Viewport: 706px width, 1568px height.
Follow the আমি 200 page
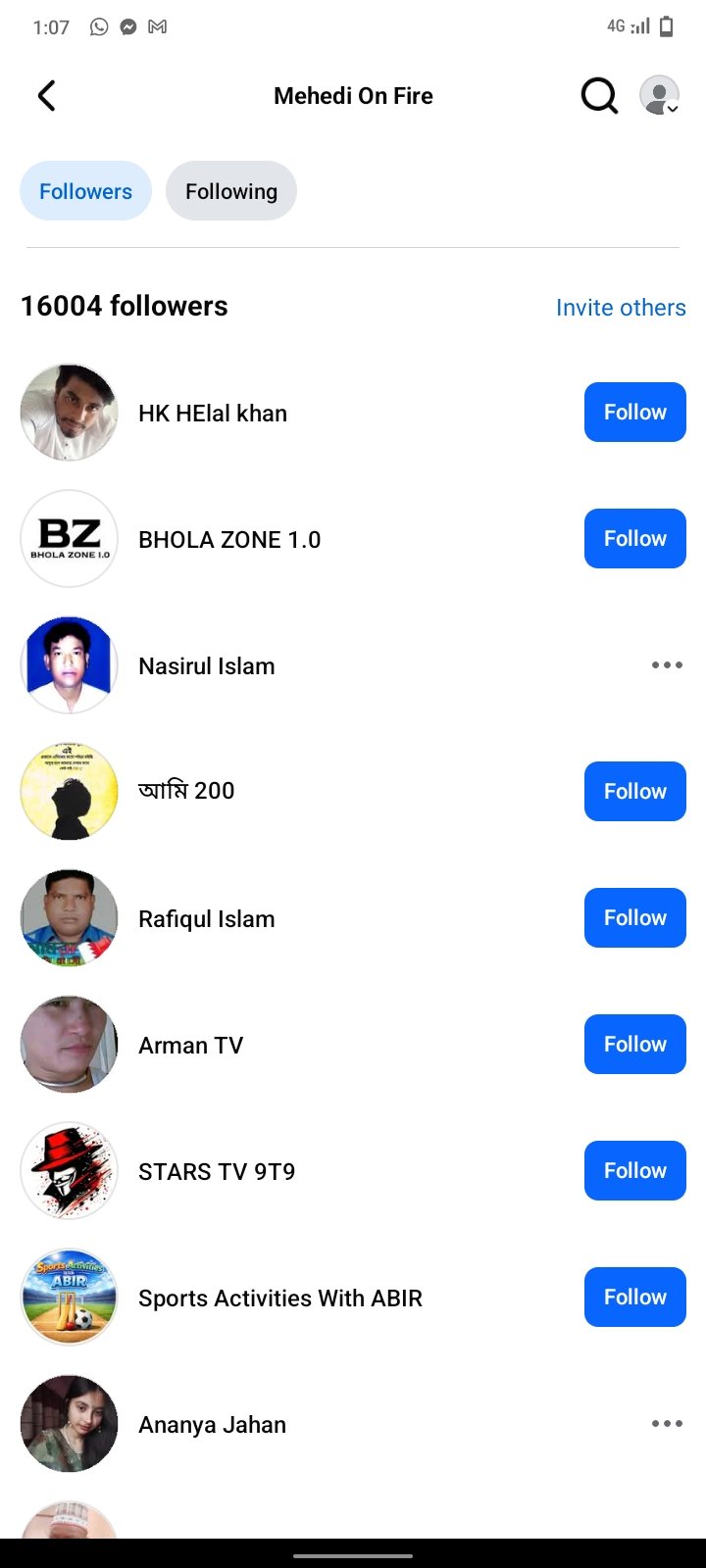(x=635, y=792)
